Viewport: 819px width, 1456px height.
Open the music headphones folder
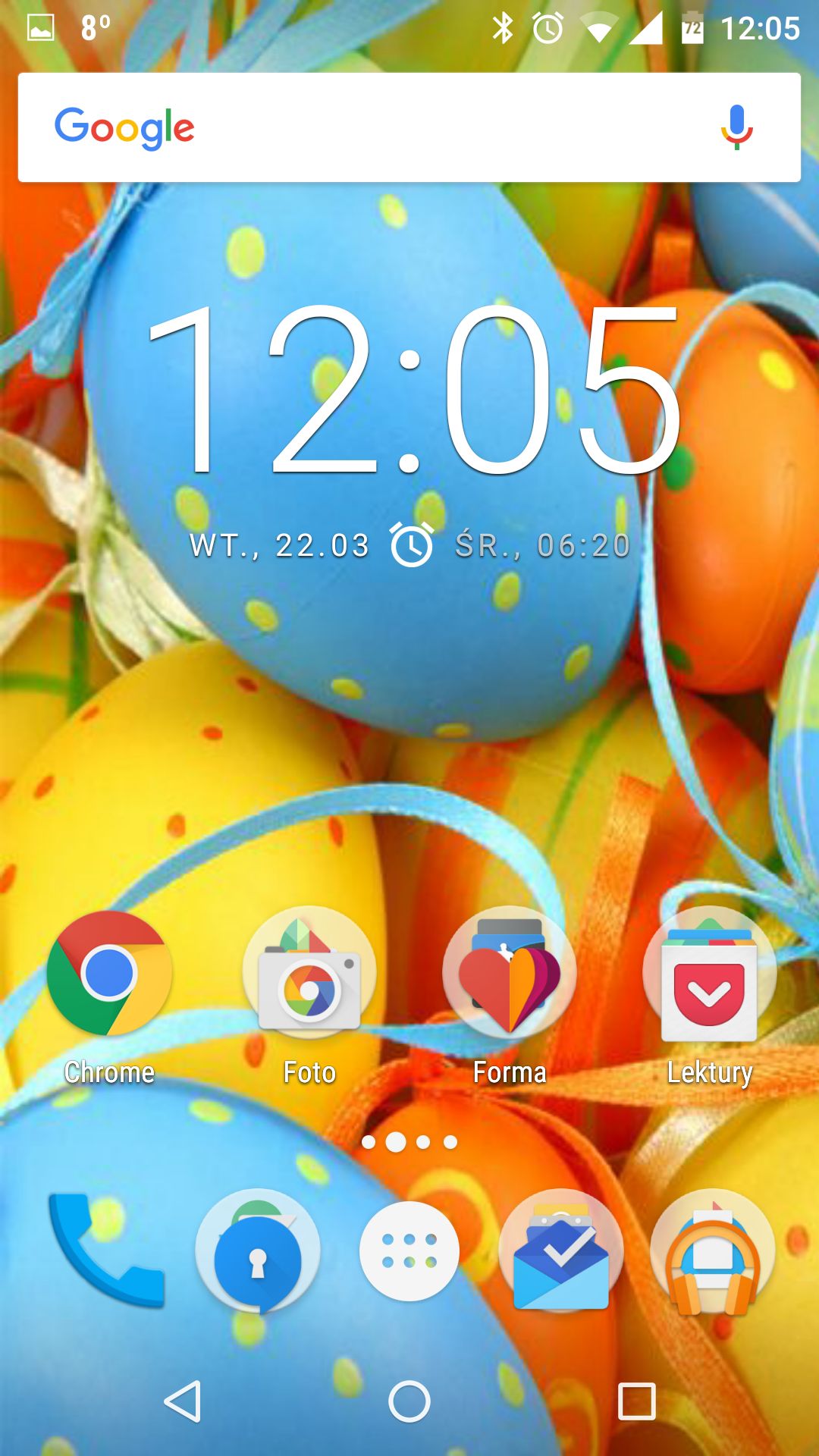713,1251
